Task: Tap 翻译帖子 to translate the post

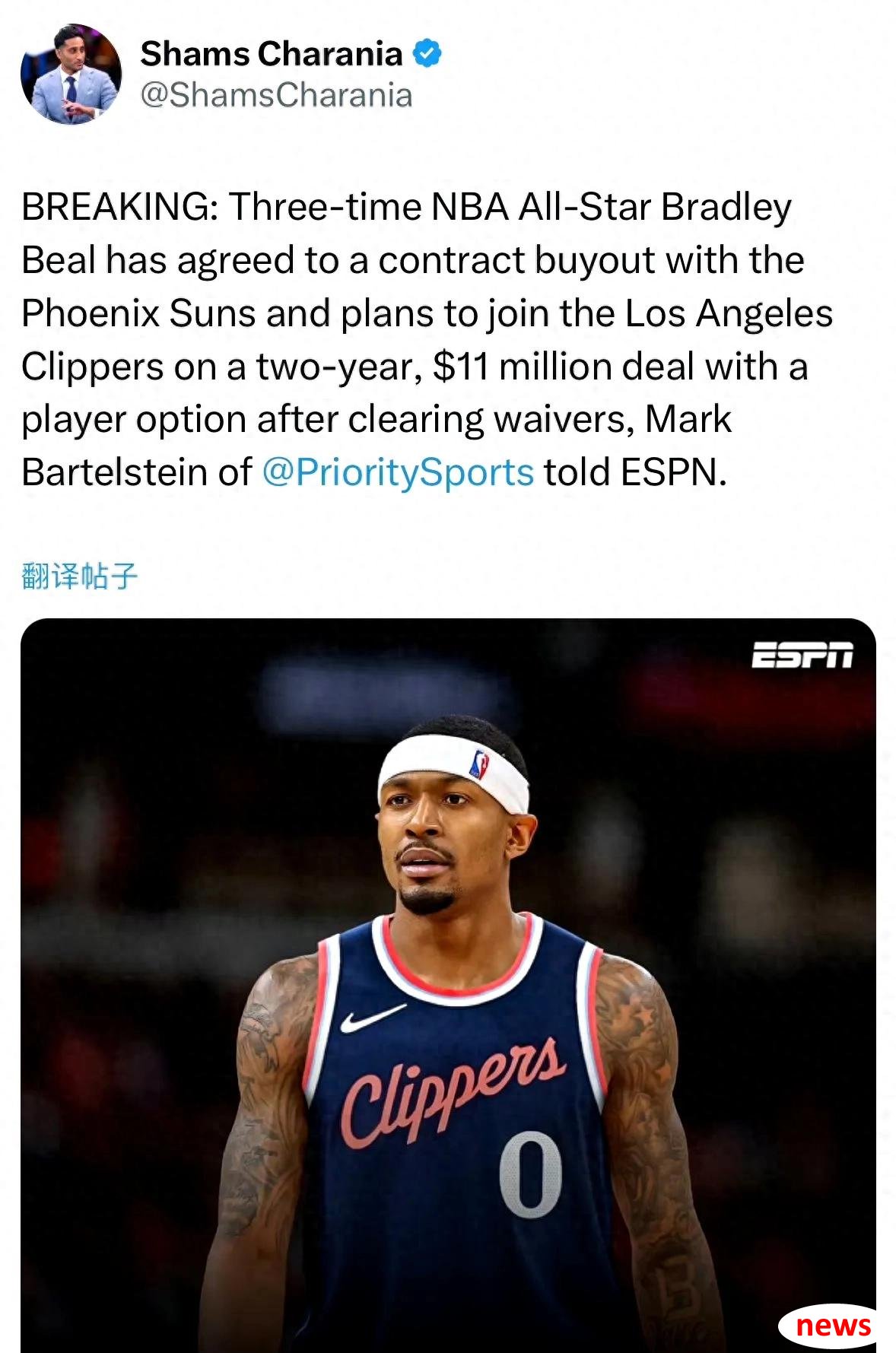Action: point(79,576)
